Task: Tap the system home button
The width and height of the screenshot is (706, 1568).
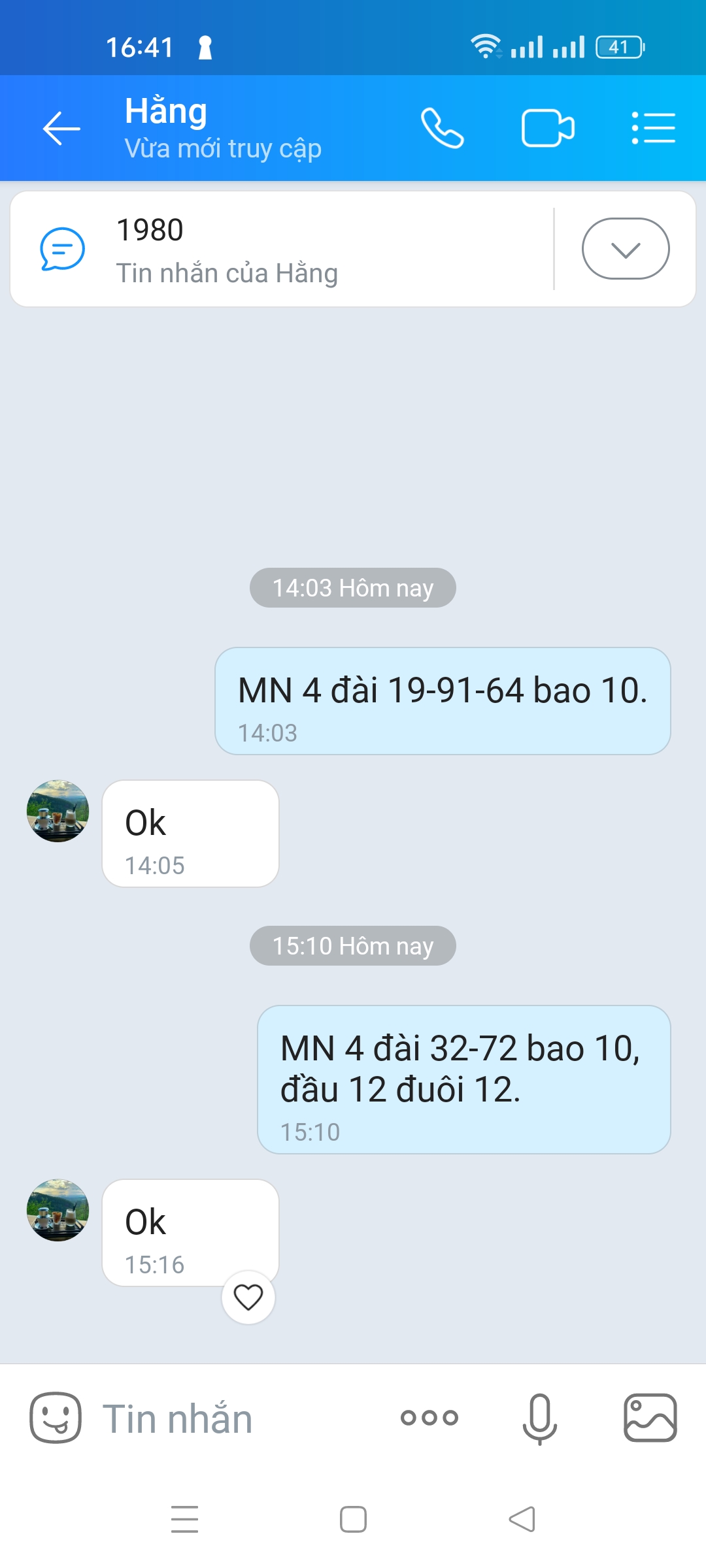Action: pos(353,1519)
